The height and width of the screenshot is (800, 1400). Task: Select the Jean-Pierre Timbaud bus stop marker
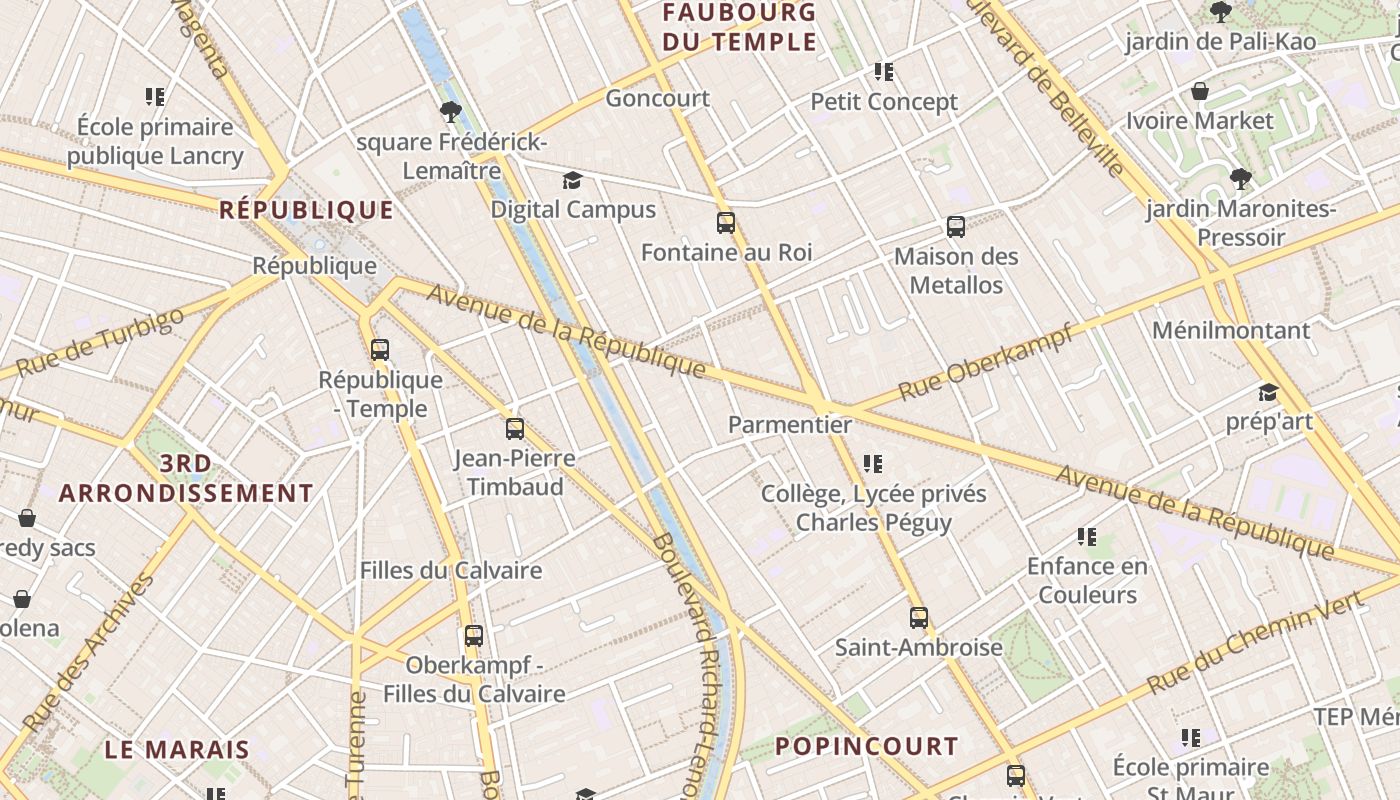pyautogui.click(x=515, y=429)
